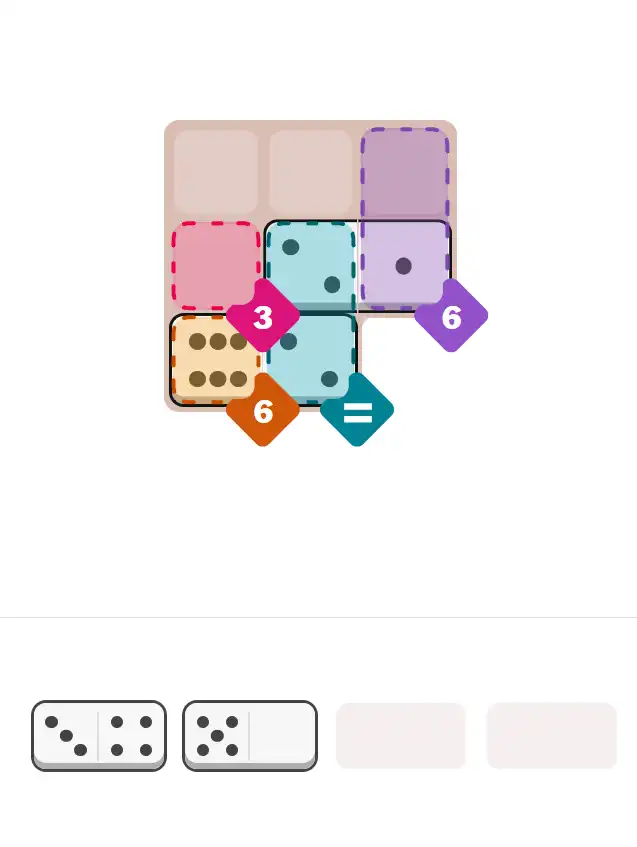Image resolution: width=637 pixels, height=847 pixels.
Task: Tap the placed six-pip domino tile
Action: coord(216,360)
